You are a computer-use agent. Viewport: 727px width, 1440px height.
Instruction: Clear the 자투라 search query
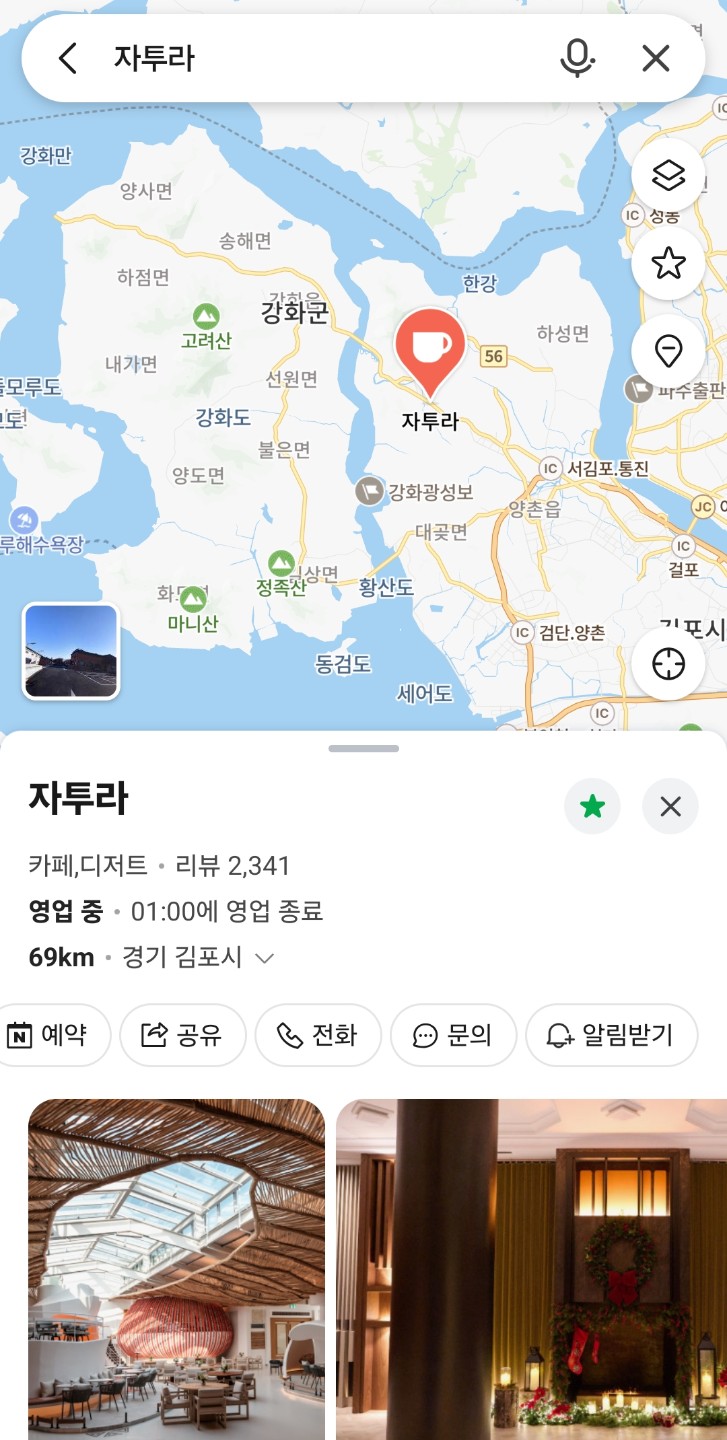pos(656,59)
